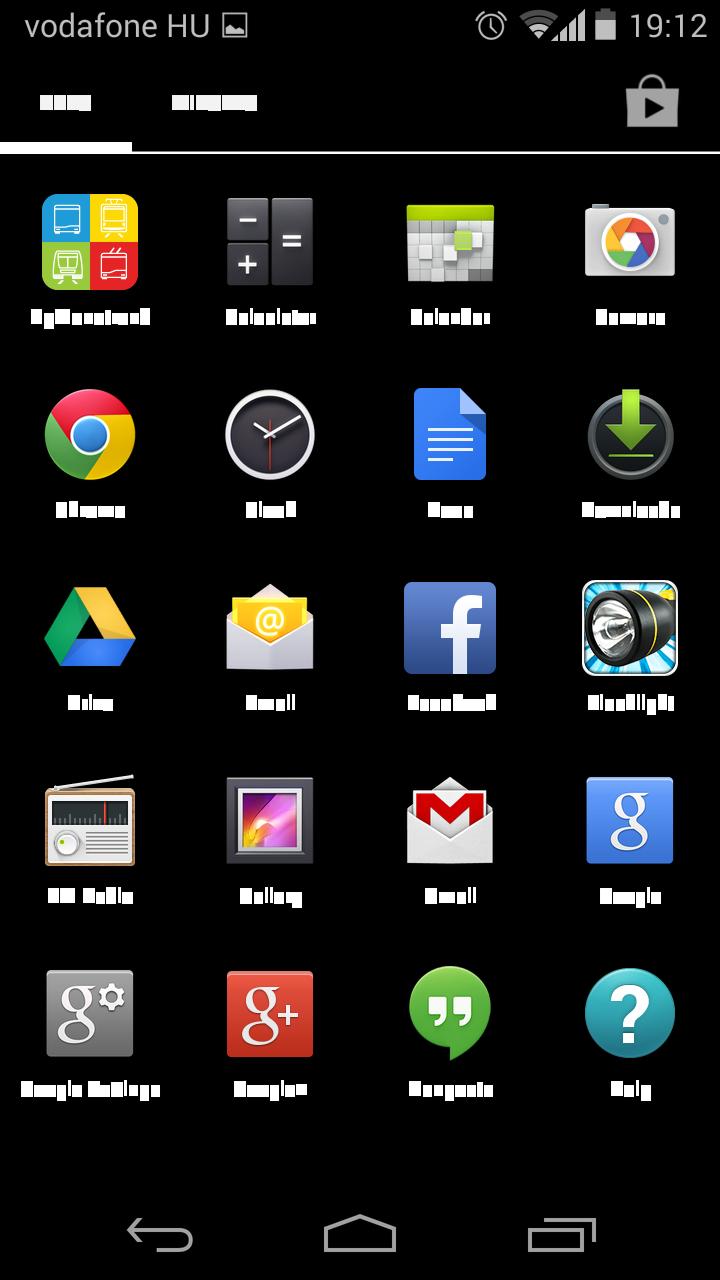Switch to the unselected top tab
720x1280 pixels.
coord(214,102)
